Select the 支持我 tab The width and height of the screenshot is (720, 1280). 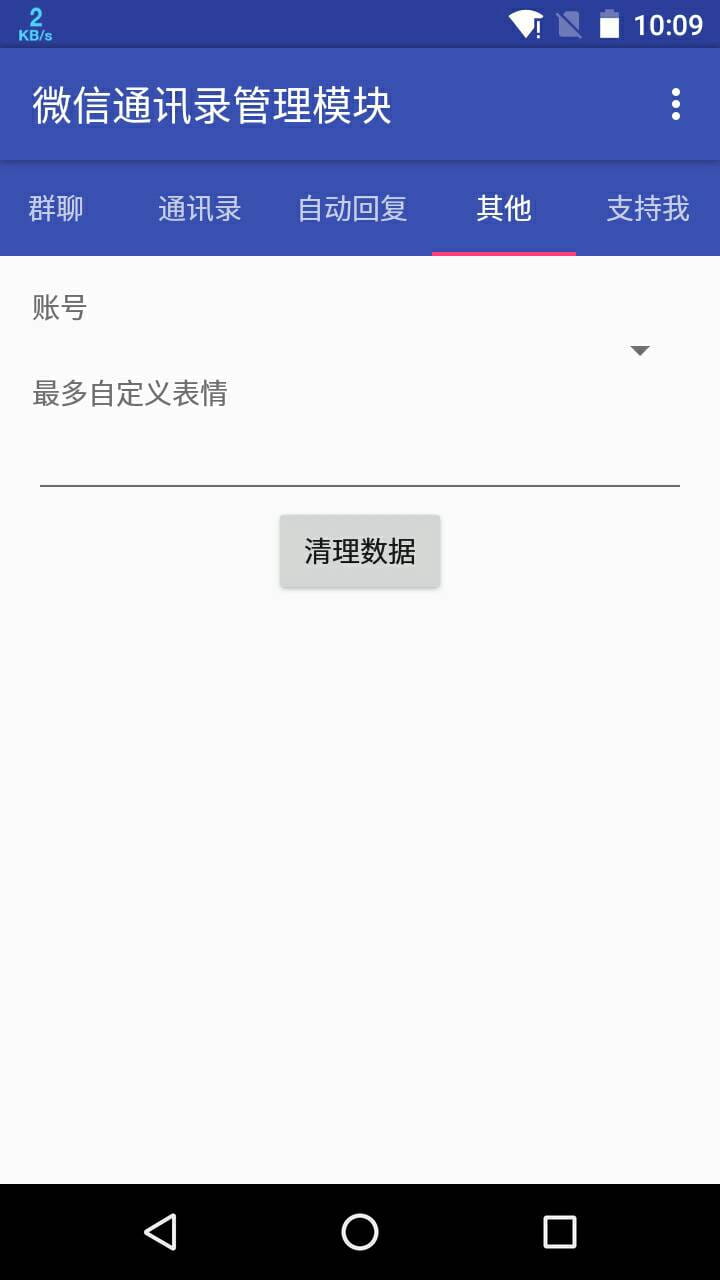(647, 208)
